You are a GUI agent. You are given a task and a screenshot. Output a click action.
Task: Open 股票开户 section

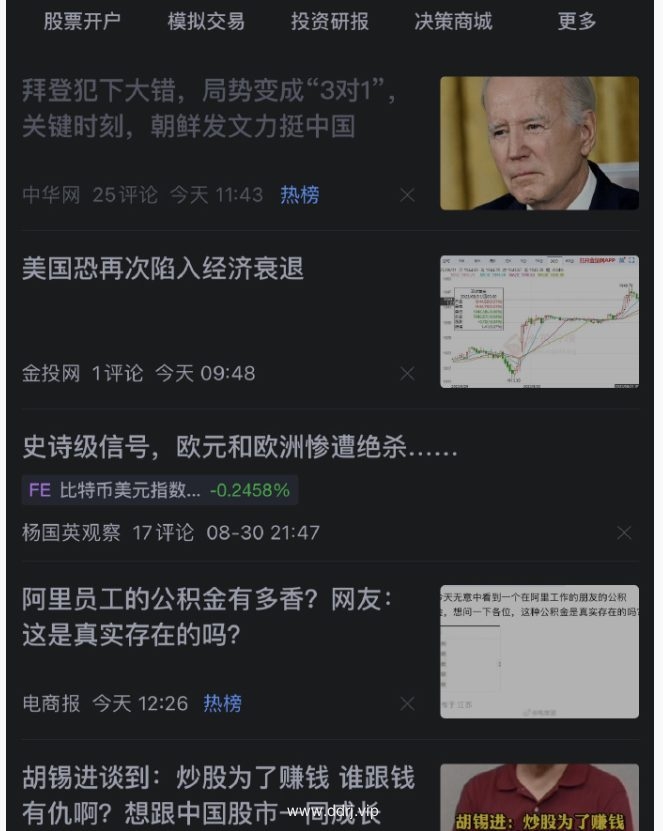(x=82, y=21)
